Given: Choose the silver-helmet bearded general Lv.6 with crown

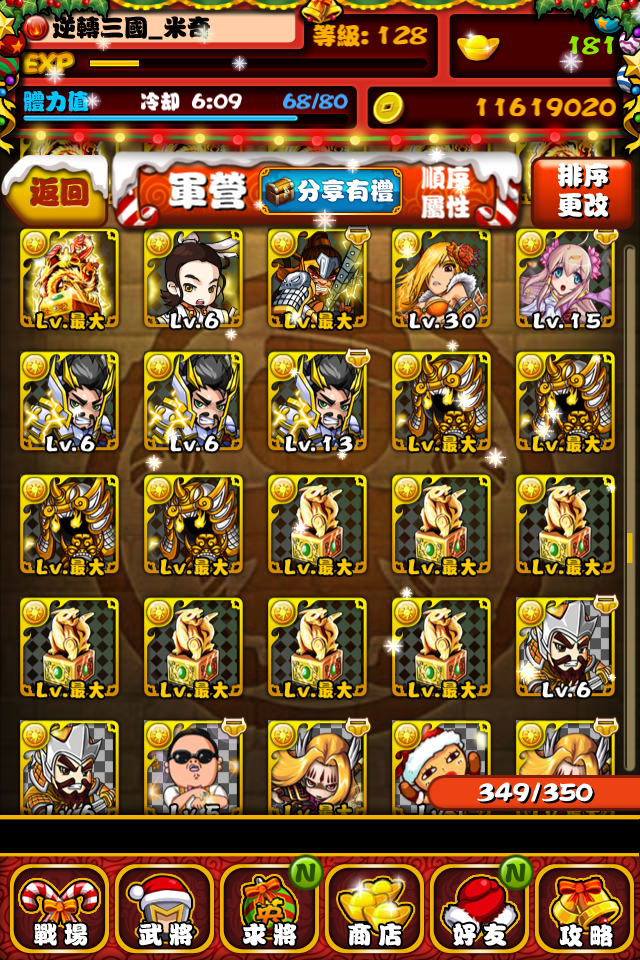Looking at the screenshot, I should click(565, 648).
